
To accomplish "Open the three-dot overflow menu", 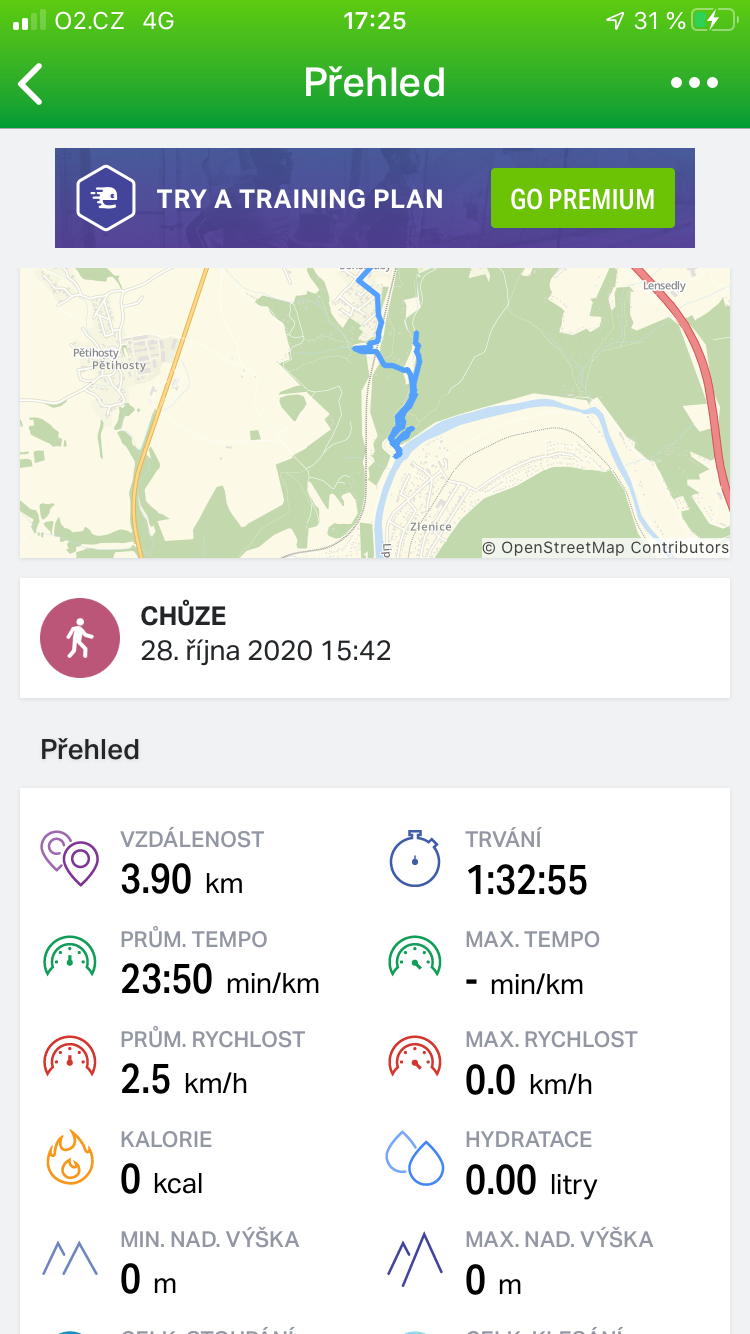I will (x=695, y=83).
